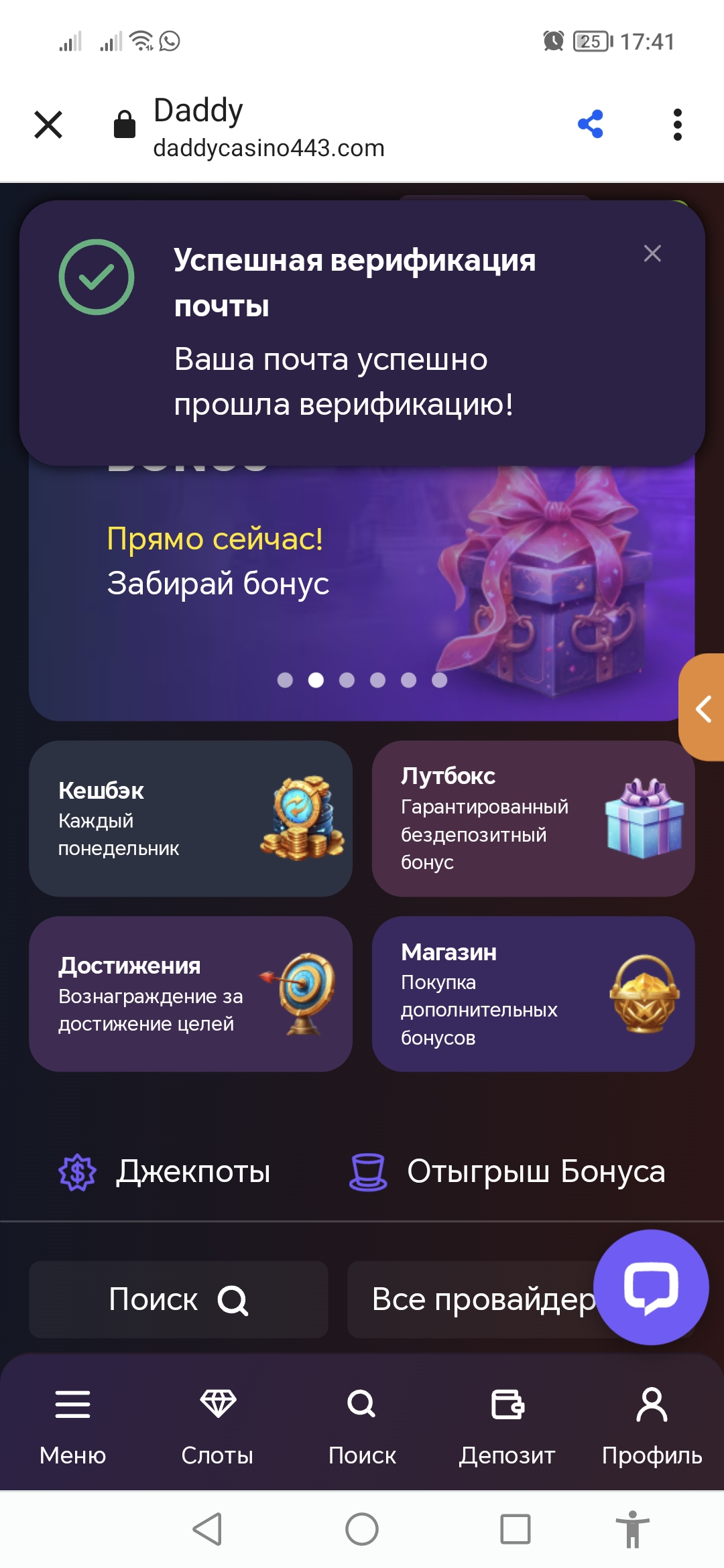Switch to the Отыгрыш Бонуса tab
Screen dimensions: 724x1568
pos(507,1171)
